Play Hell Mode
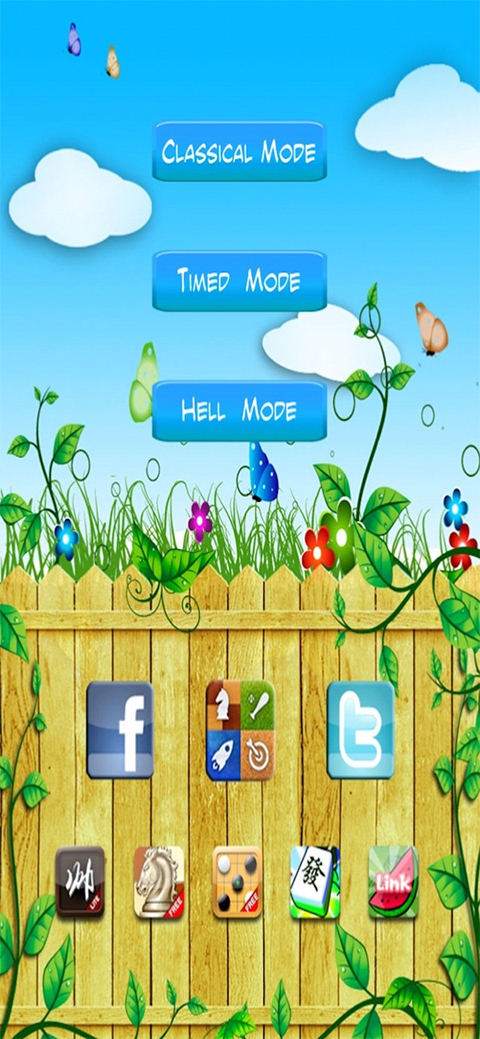Image resolution: width=480 pixels, height=1039 pixels. click(x=239, y=411)
